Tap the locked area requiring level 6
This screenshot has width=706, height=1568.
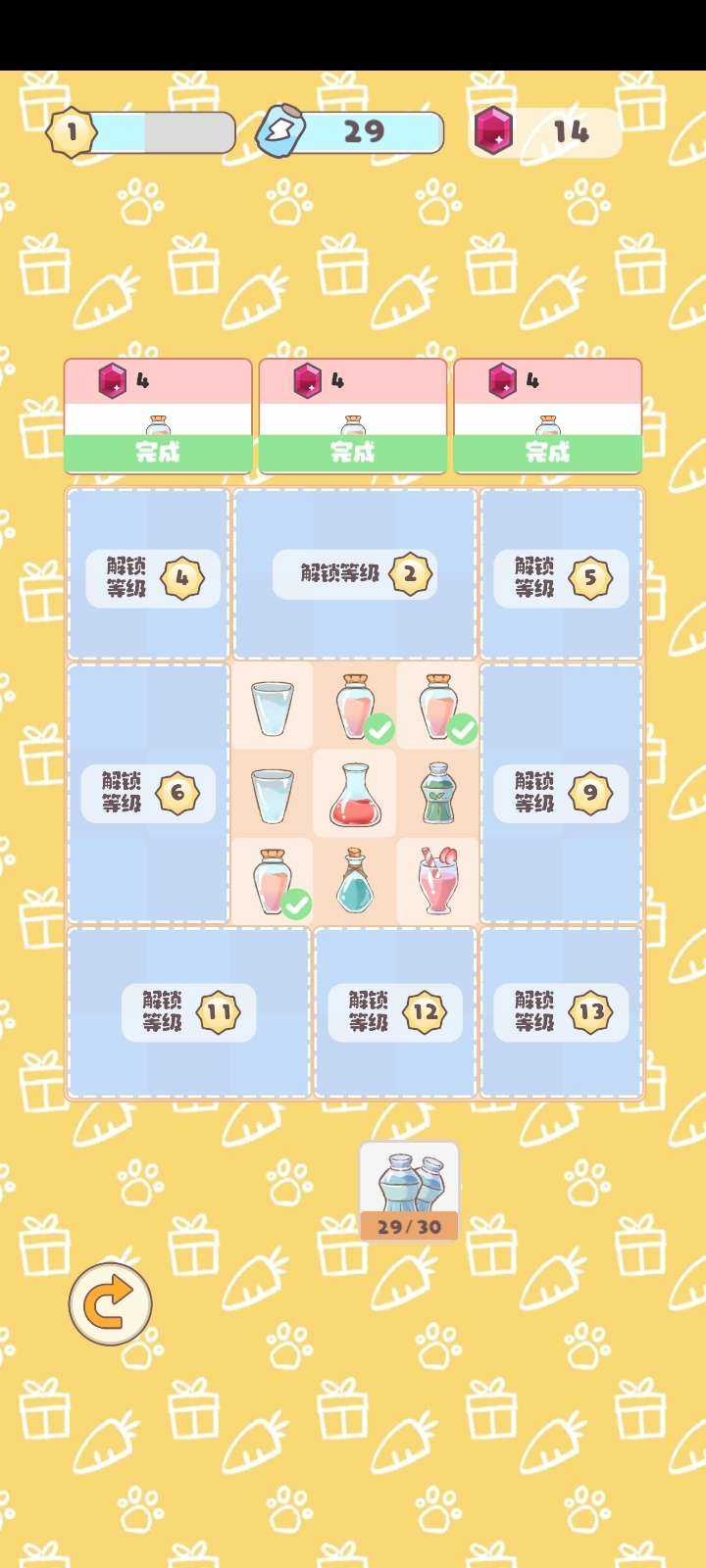tap(148, 793)
